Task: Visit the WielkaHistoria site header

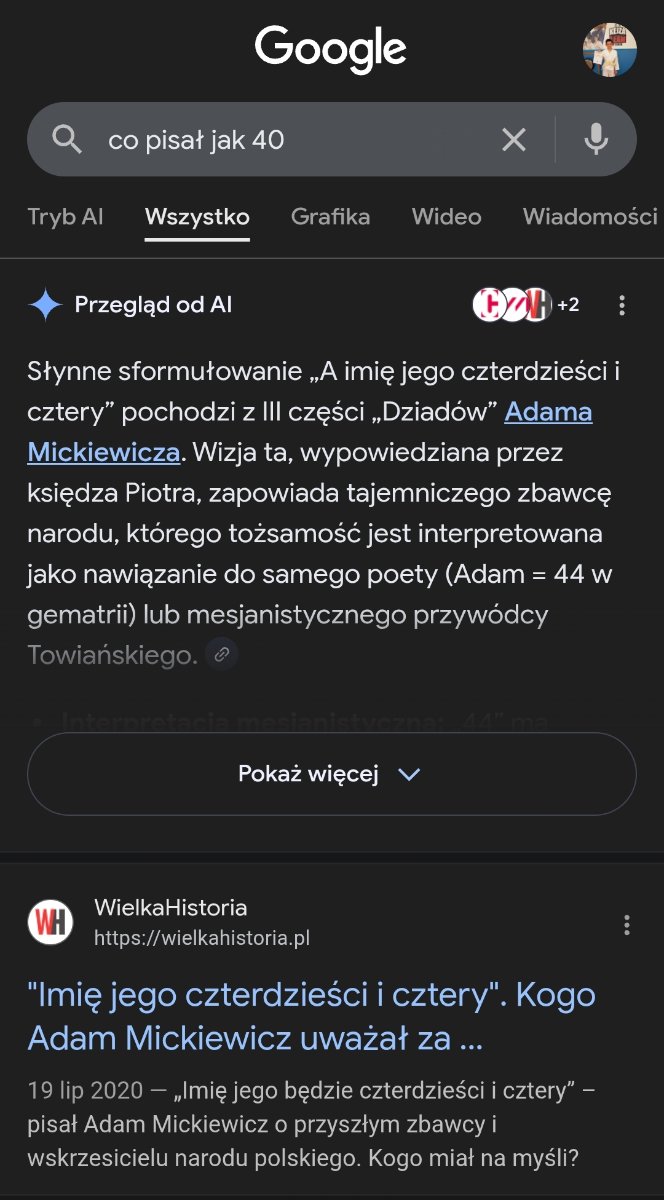Action: [170, 922]
